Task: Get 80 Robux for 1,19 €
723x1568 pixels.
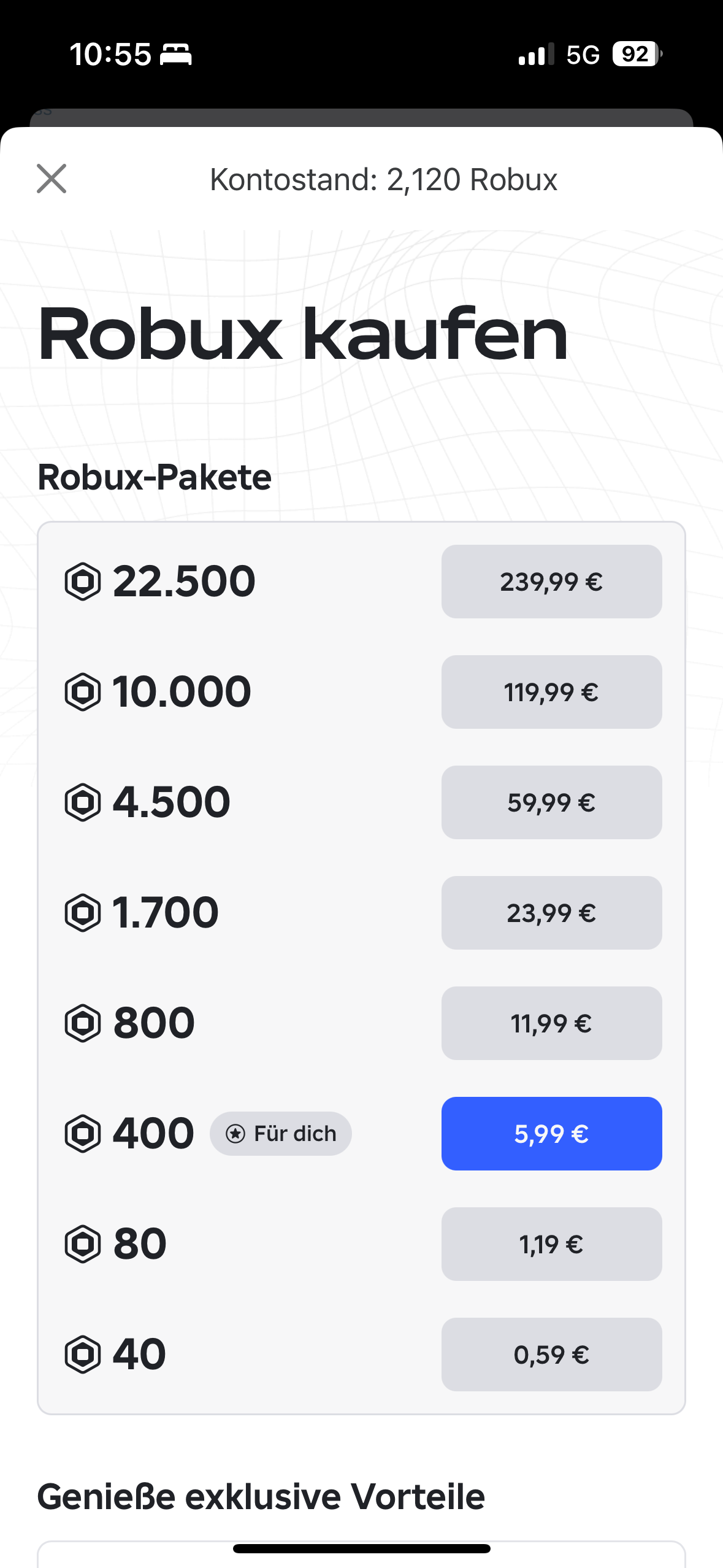Action: [551, 1244]
